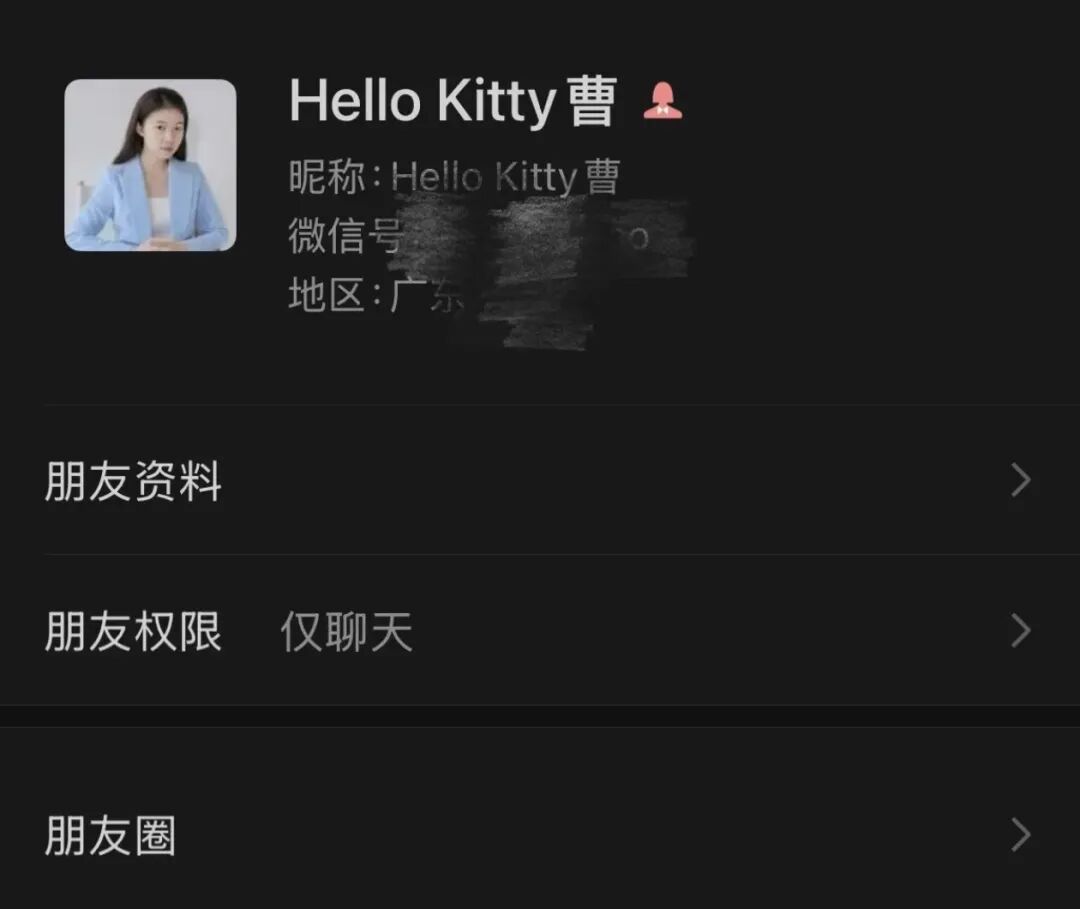View Hello Kitty曹's profile photo
This screenshot has height=909, width=1080.
(x=151, y=165)
